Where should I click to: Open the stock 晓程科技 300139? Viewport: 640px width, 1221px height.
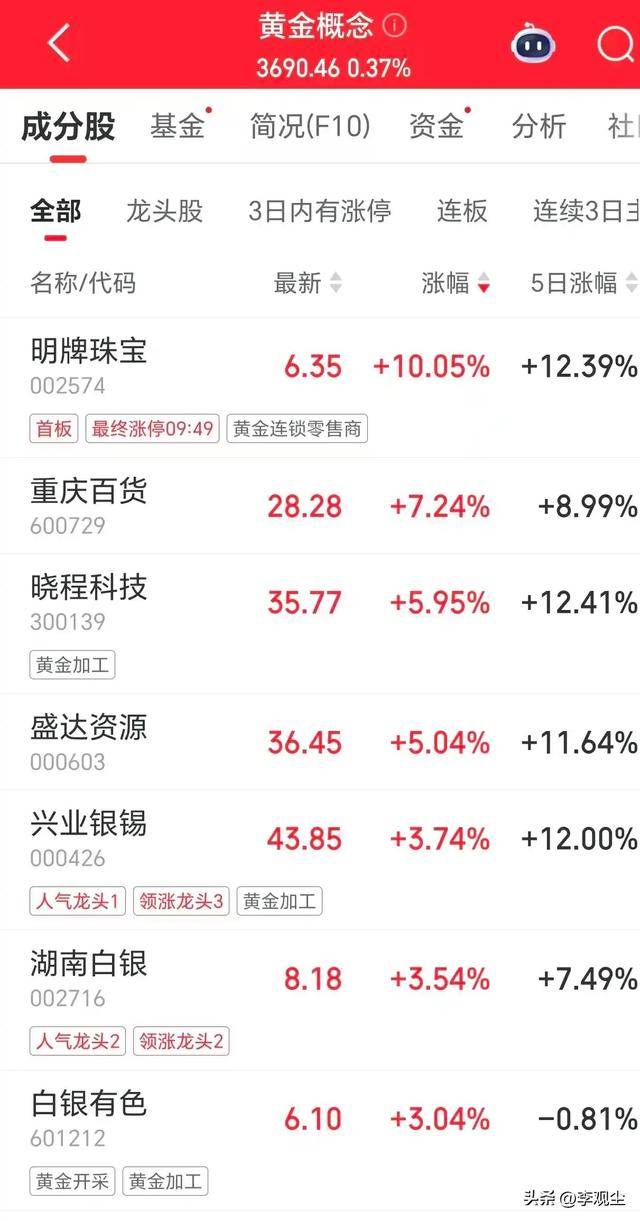point(88,602)
